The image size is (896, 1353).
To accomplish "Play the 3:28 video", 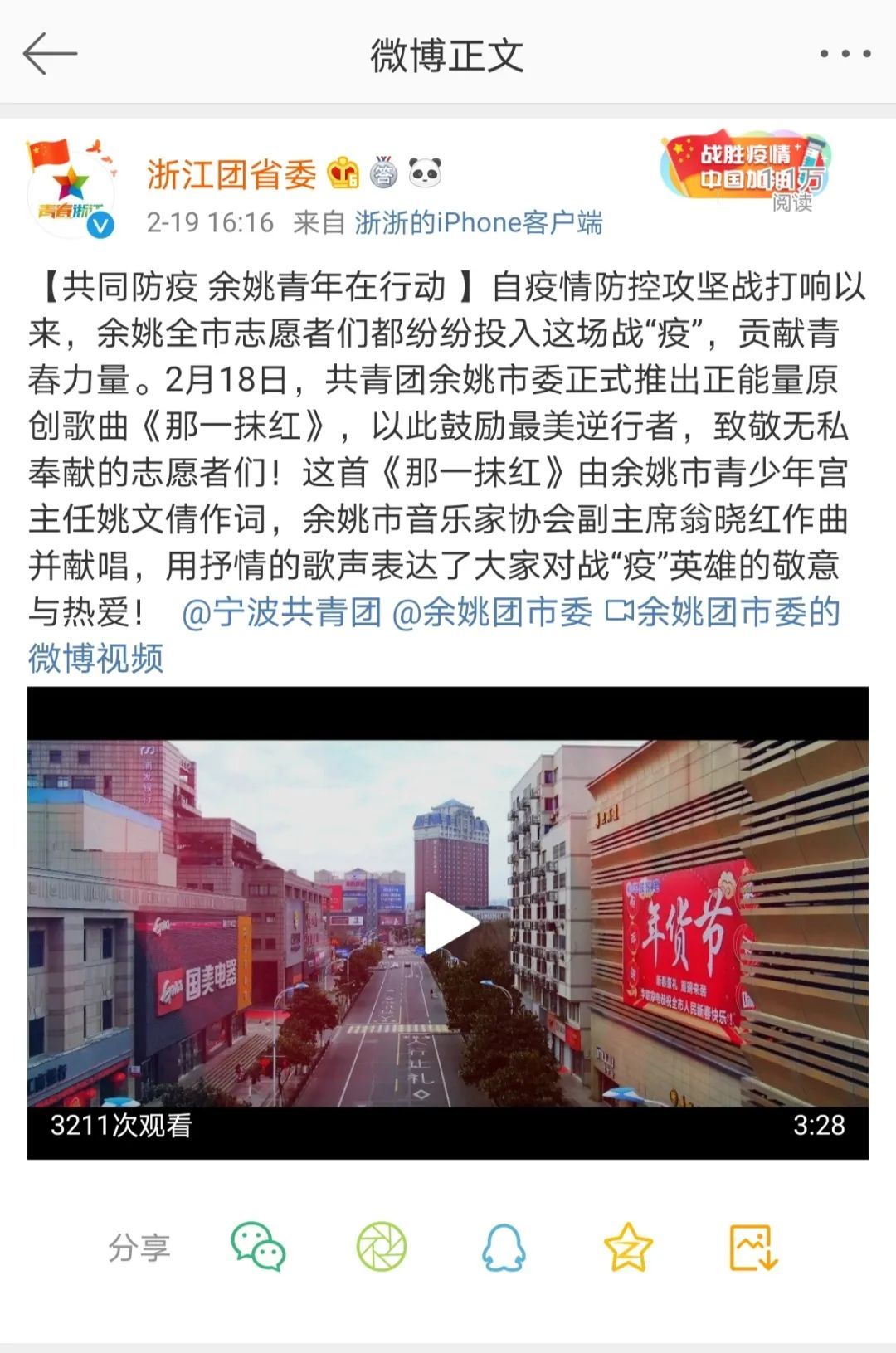I will [448, 922].
